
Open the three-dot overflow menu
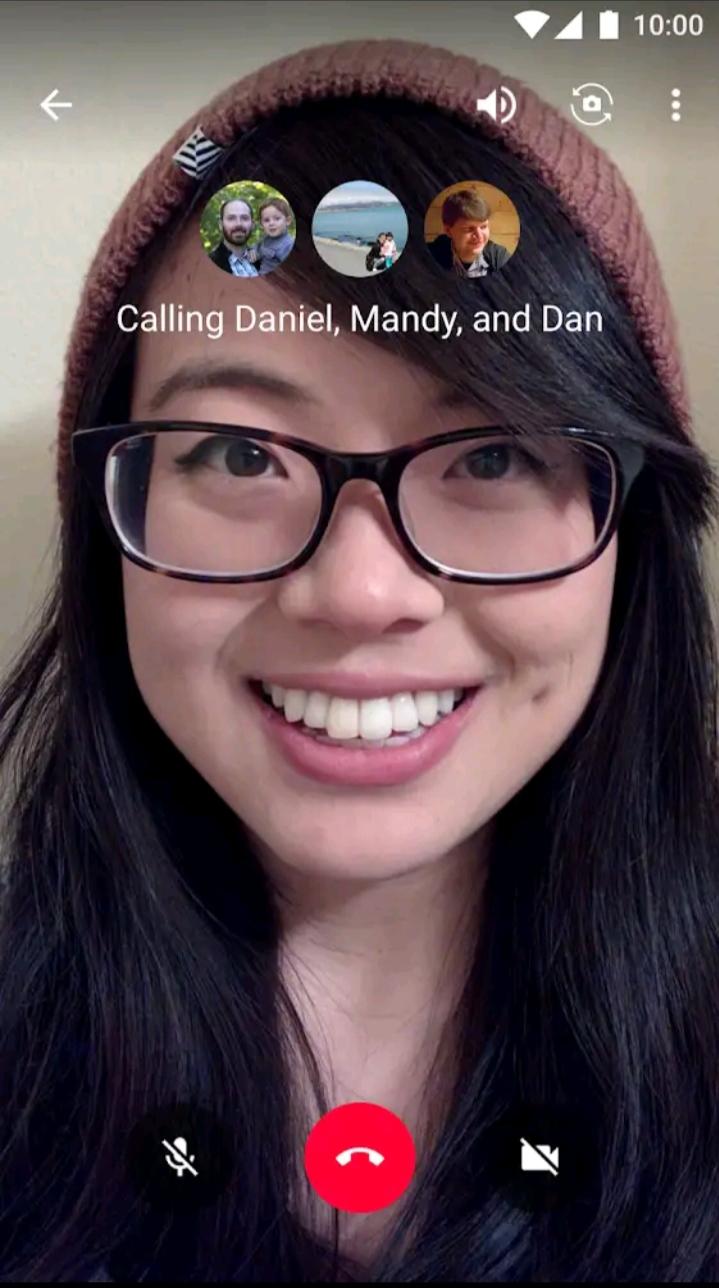click(x=676, y=105)
